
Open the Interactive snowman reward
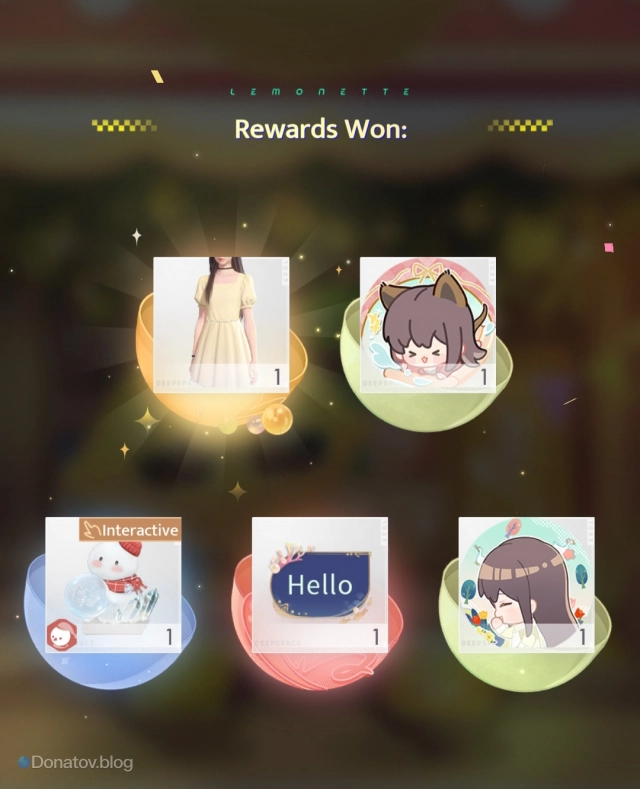coord(114,584)
